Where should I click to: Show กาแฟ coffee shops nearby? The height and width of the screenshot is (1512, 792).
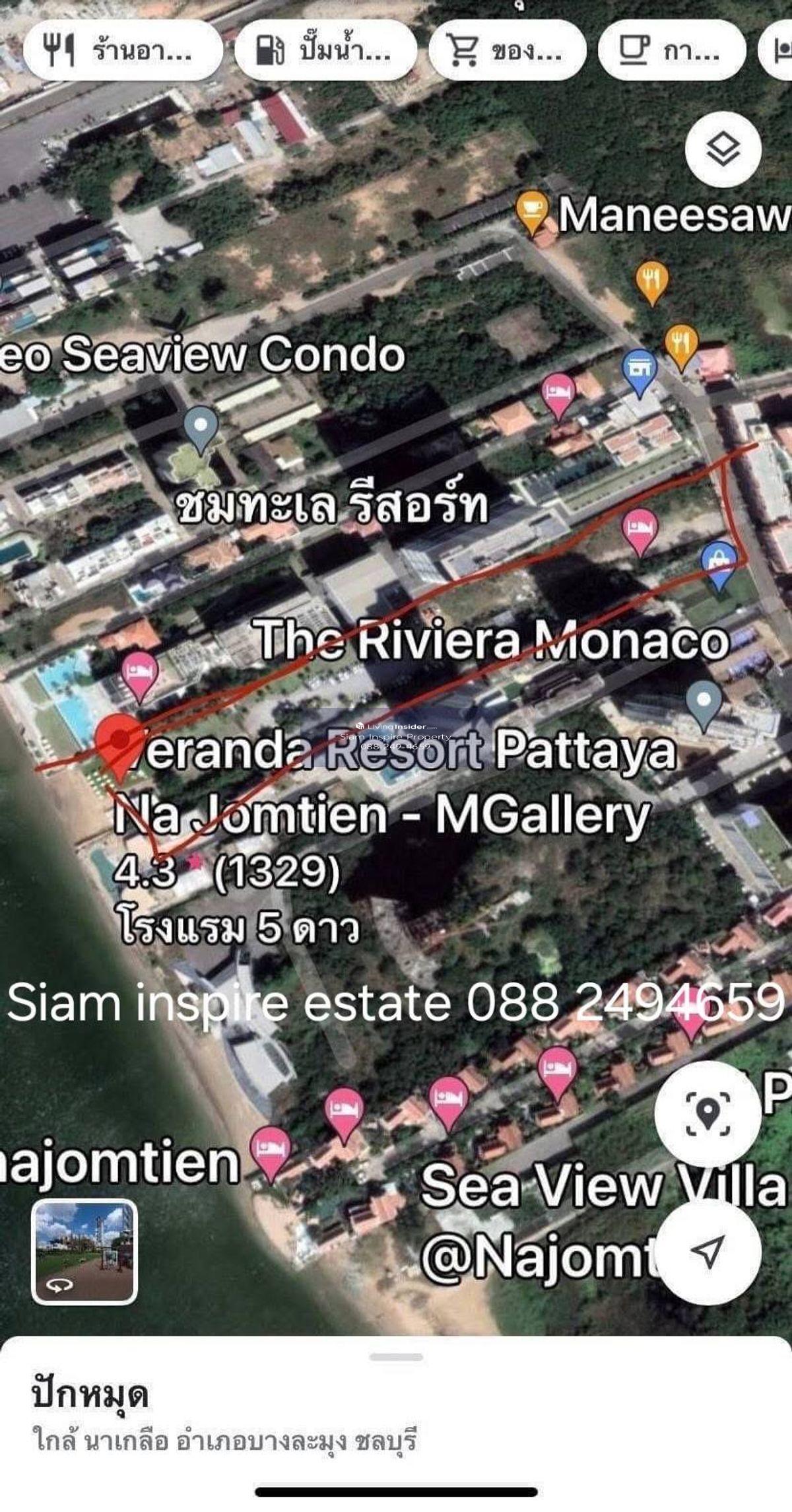coord(671,50)
